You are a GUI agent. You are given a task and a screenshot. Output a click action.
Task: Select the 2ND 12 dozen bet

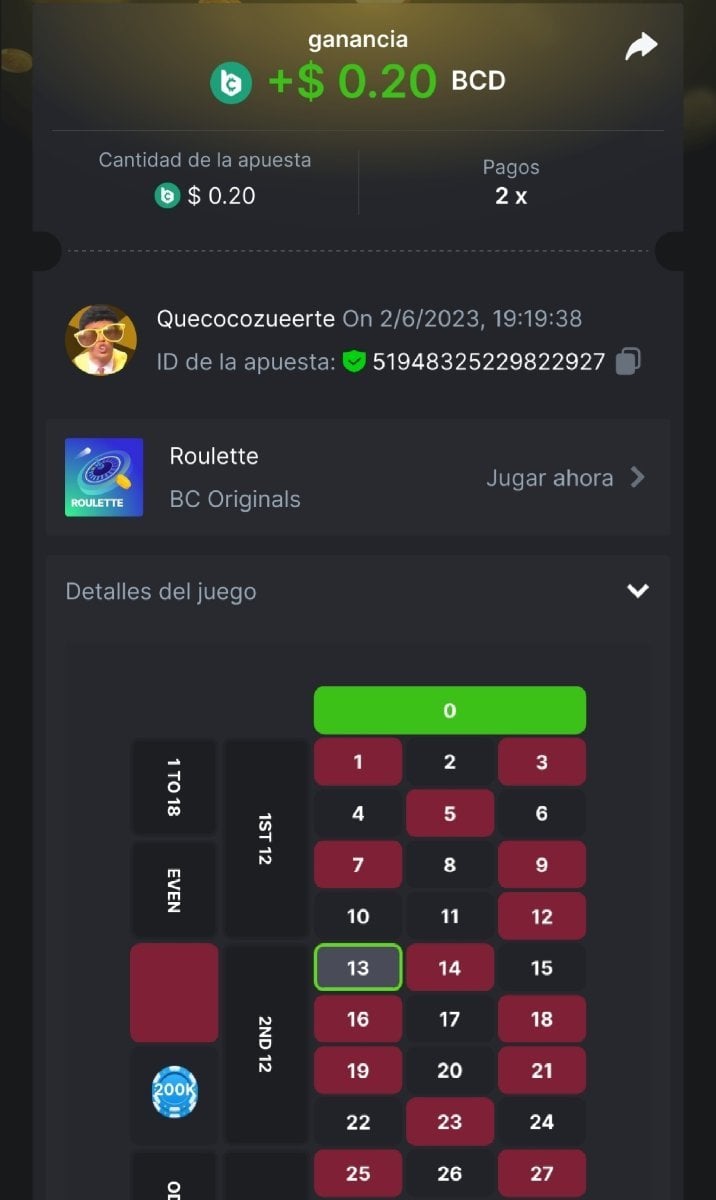click(x=266, y=1043)
